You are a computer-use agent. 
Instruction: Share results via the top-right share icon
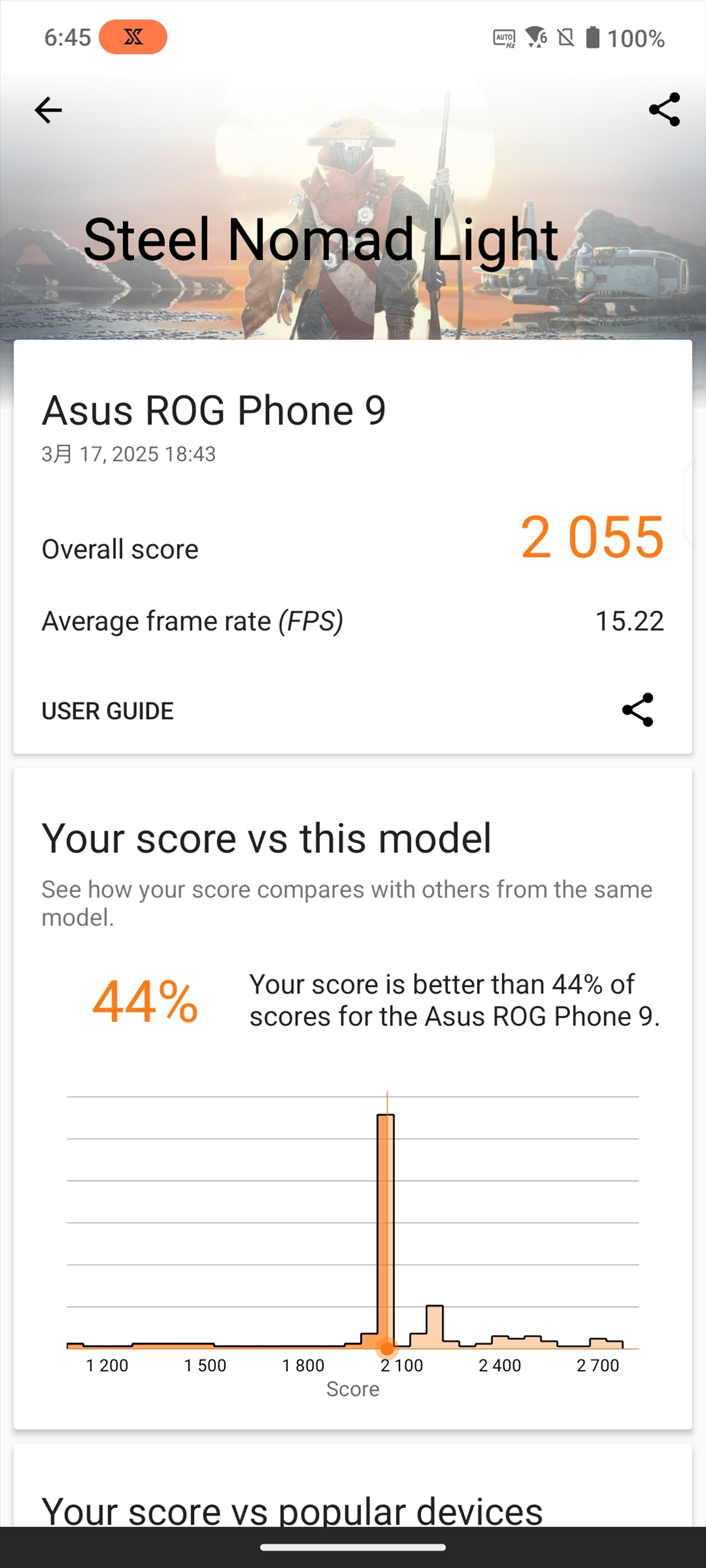(664, 109)
